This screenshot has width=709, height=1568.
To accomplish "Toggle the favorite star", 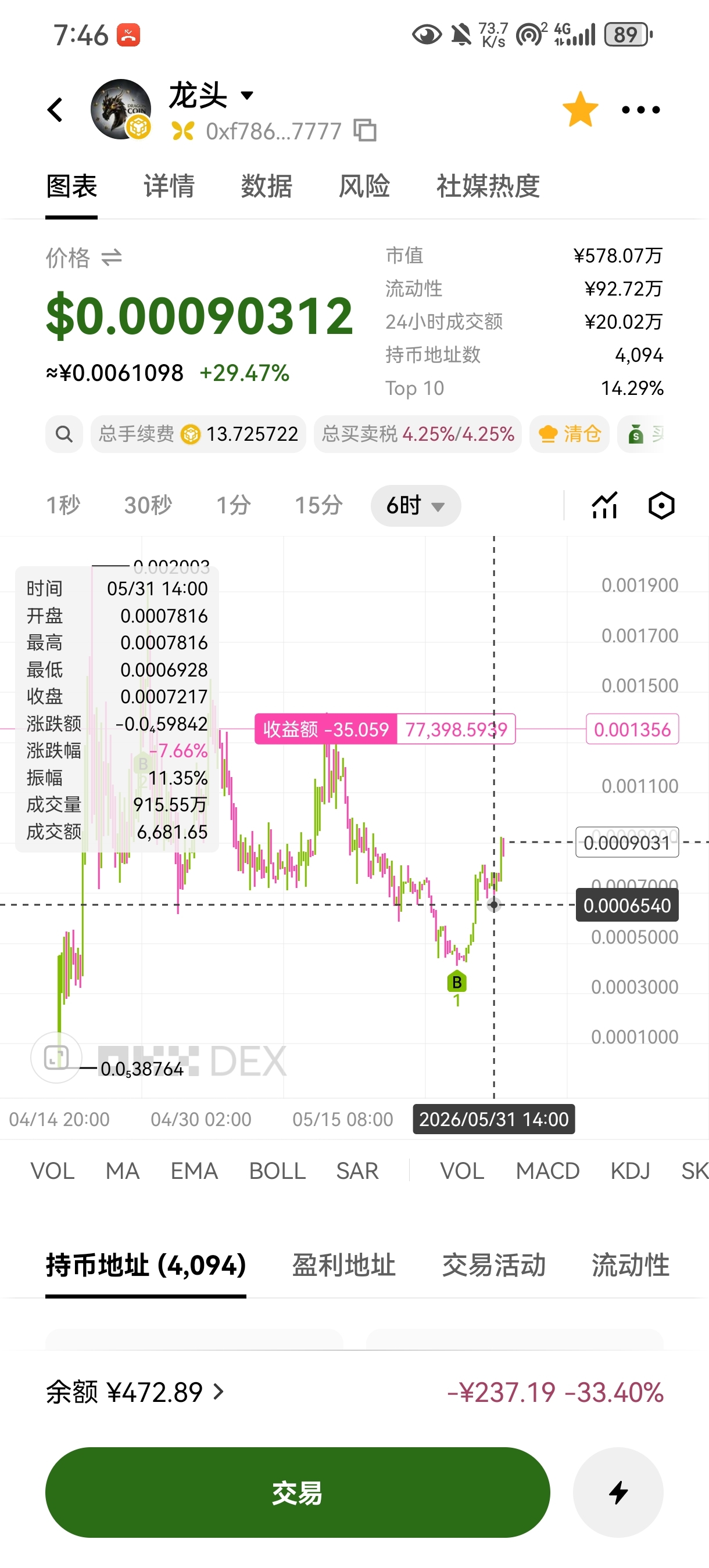I will click(580, 110).
